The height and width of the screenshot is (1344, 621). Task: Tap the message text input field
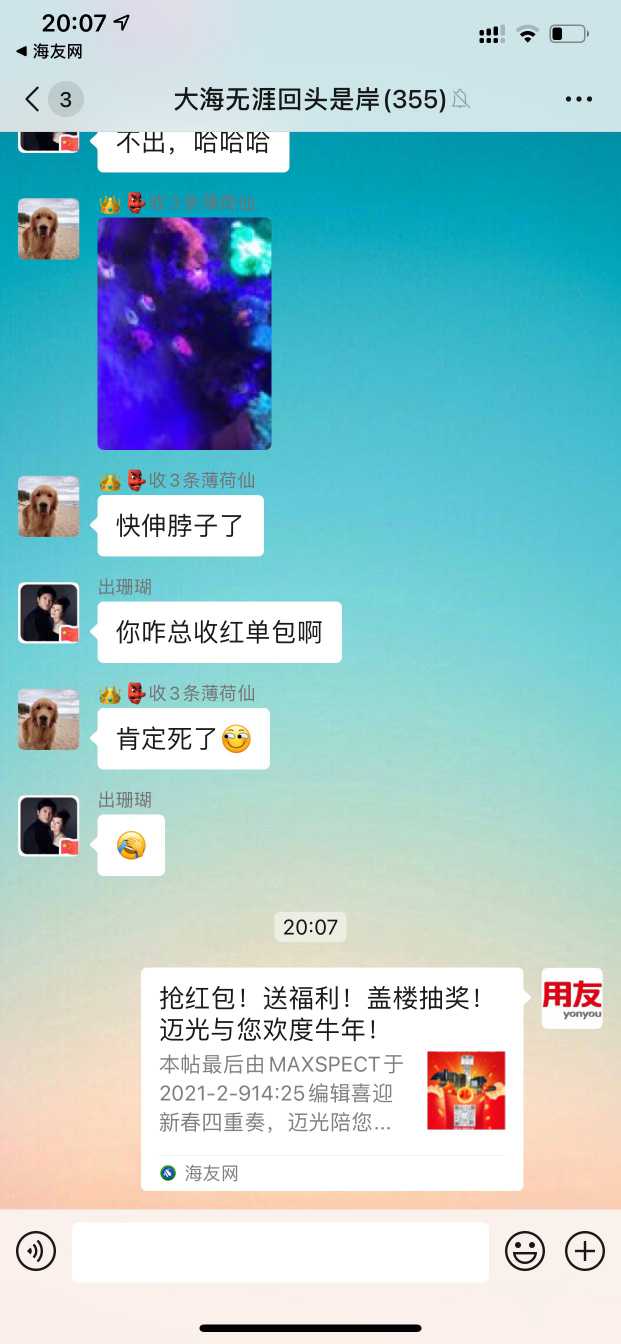click(x=280, y=1251)
